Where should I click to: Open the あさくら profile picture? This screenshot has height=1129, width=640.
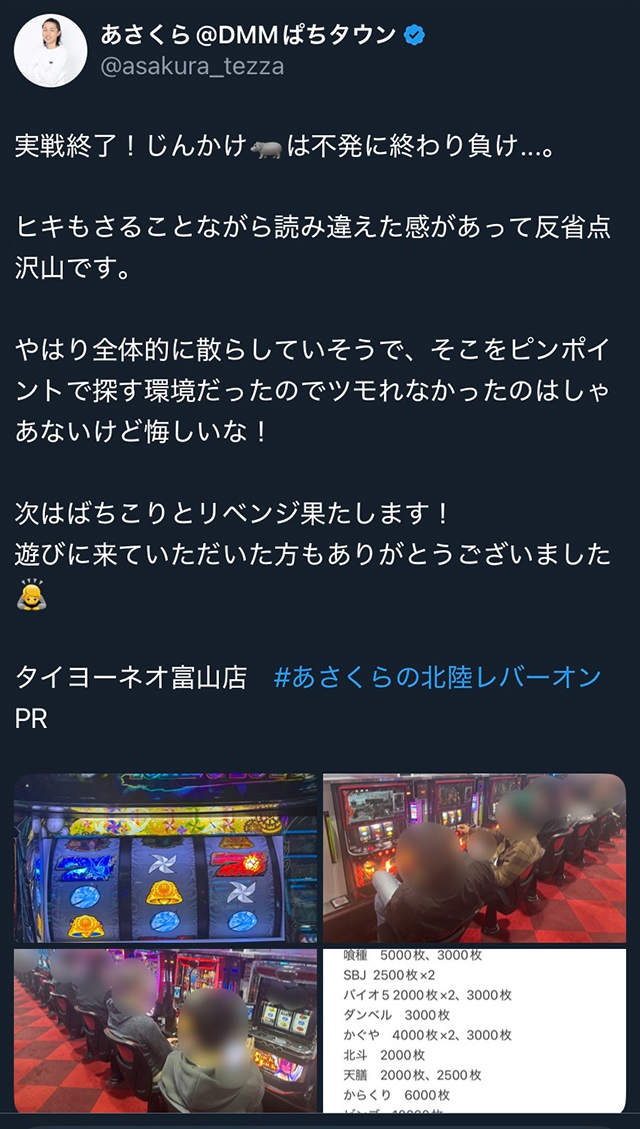pyautogui.click(x=50, y=51)
